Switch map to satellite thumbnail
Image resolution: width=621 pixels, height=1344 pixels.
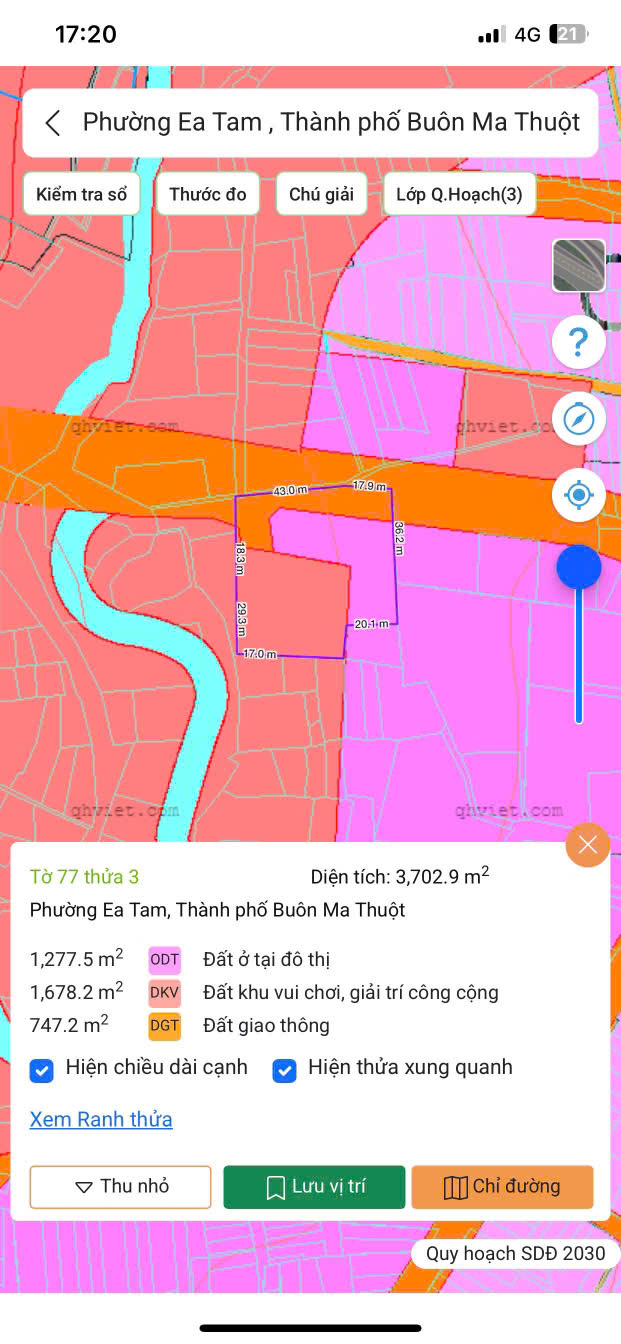(x=579, y=266)
